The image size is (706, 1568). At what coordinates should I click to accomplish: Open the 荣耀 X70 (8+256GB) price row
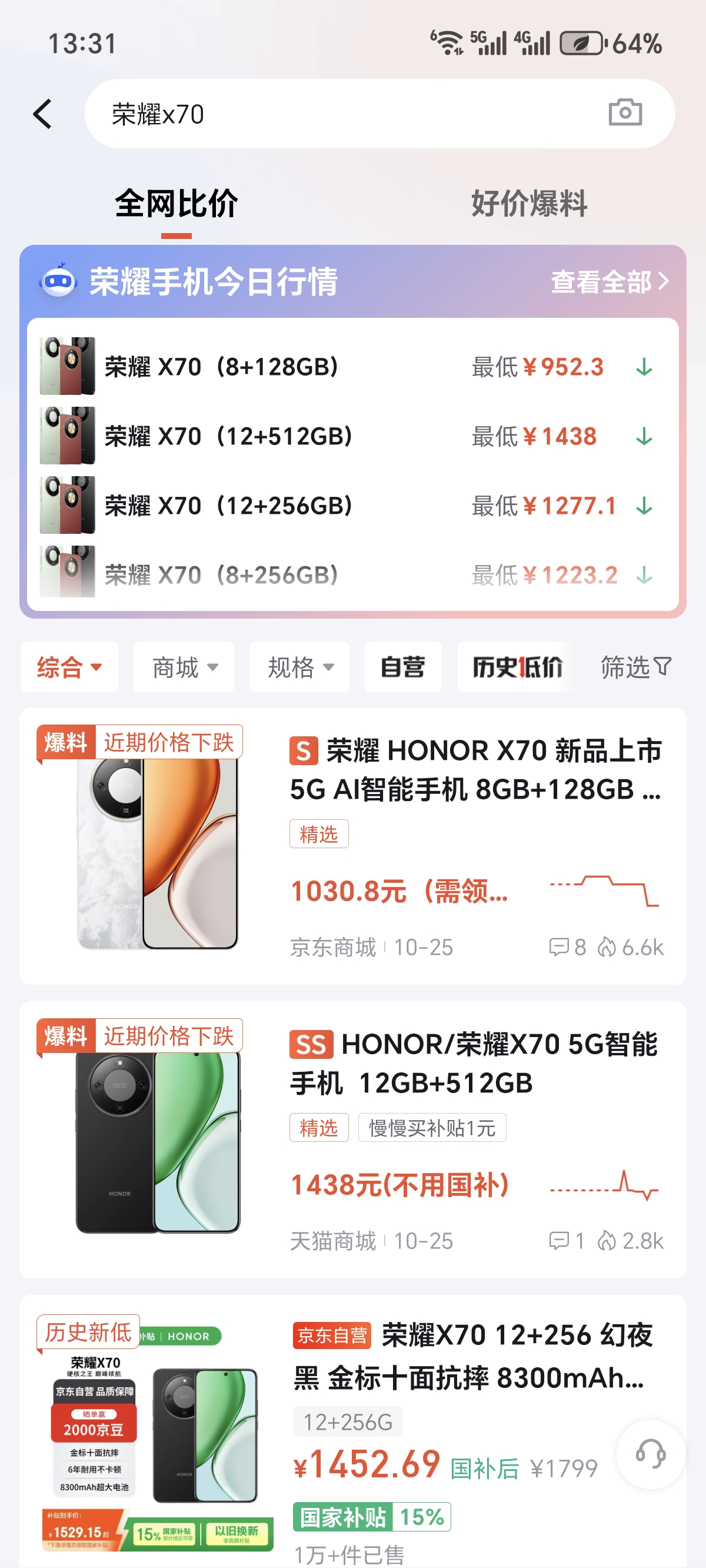[x=353, y=574]
